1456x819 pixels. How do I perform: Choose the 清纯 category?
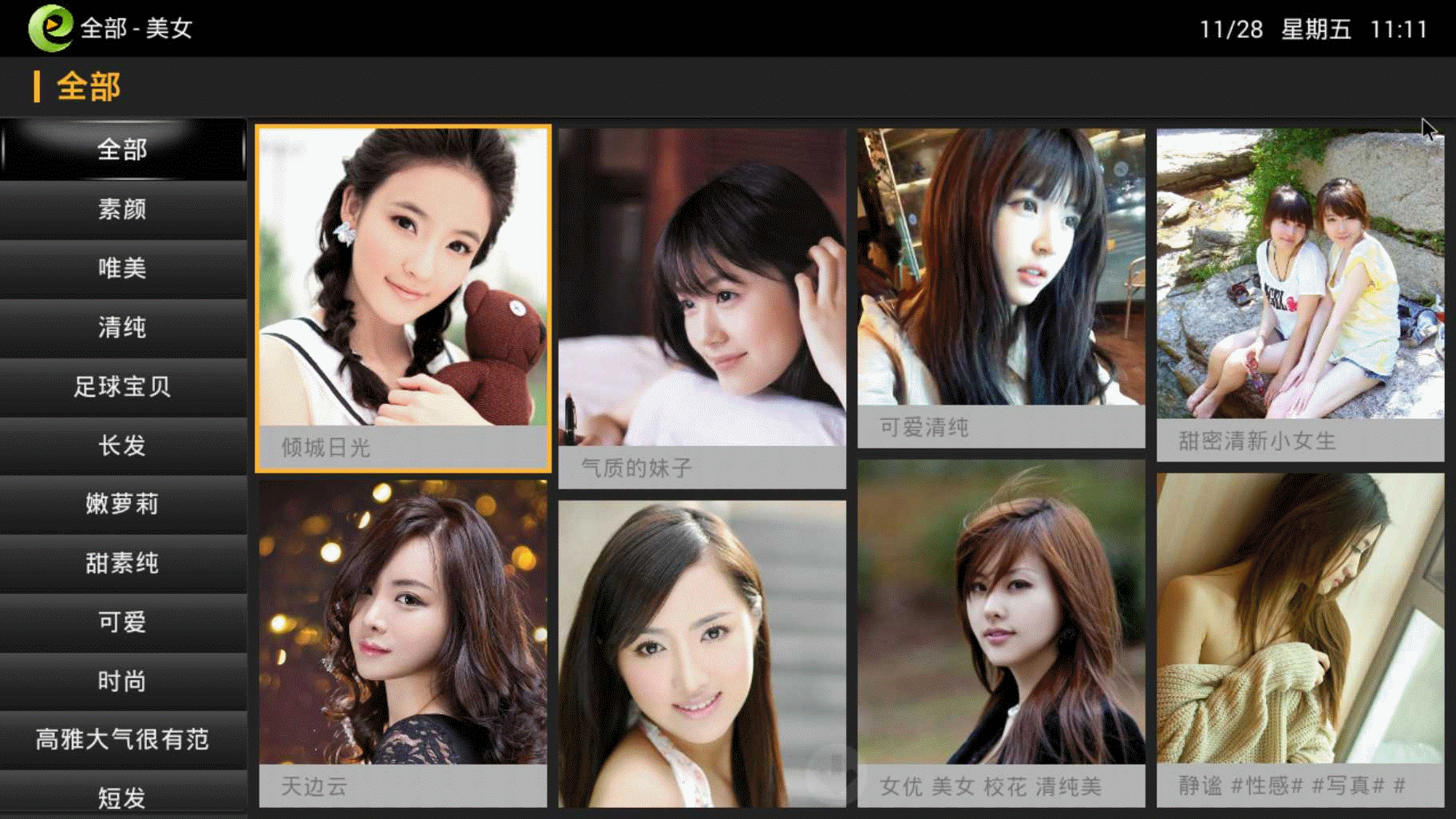click(x=122, y=327)
